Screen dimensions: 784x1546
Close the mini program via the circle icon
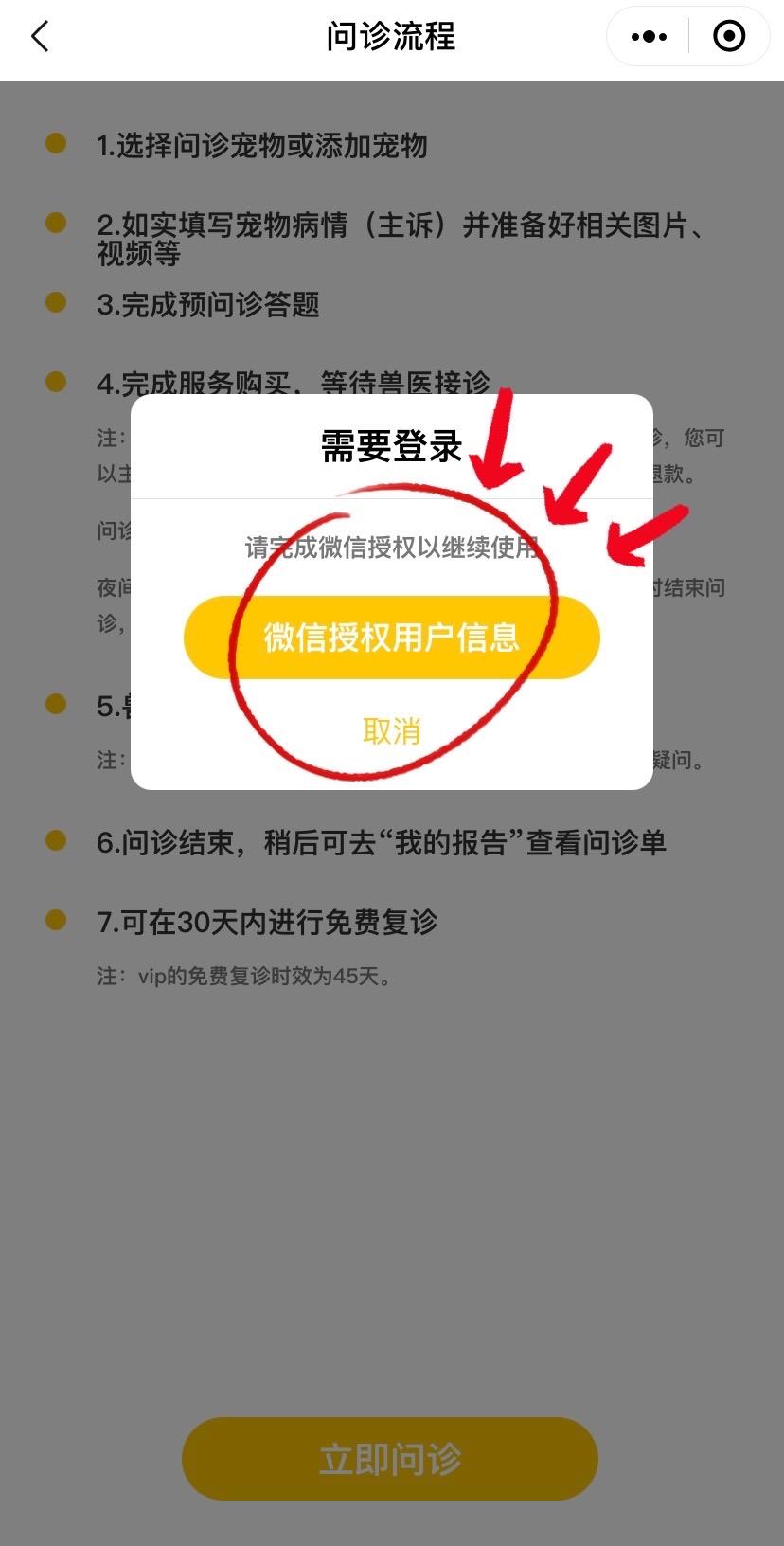[728, 37]
